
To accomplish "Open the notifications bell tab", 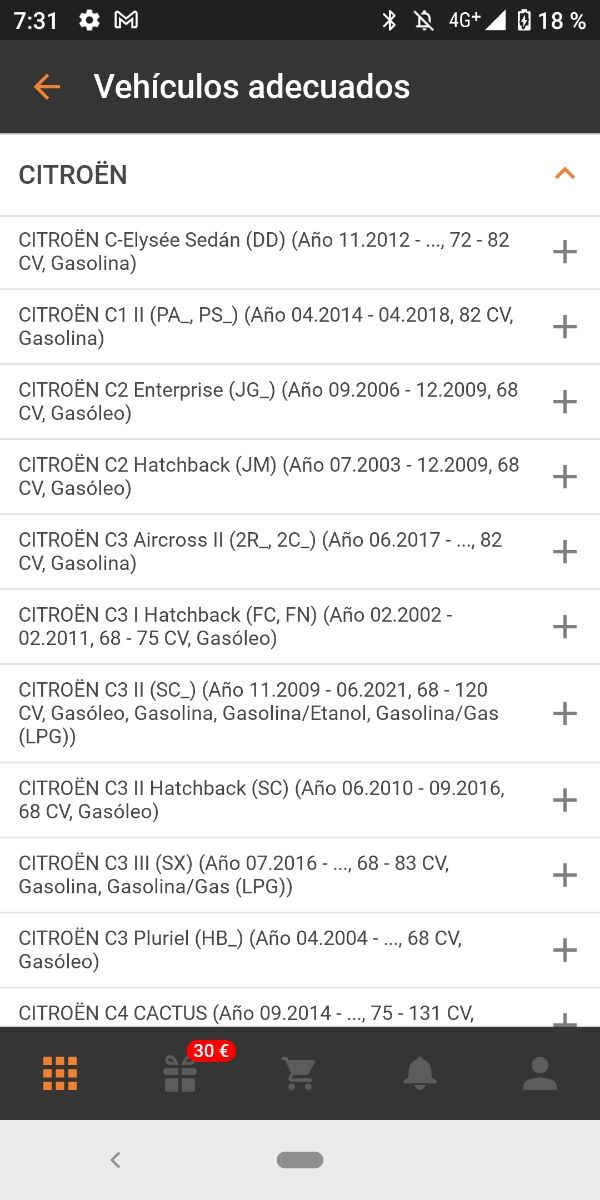I will [x=420, y=1073].
